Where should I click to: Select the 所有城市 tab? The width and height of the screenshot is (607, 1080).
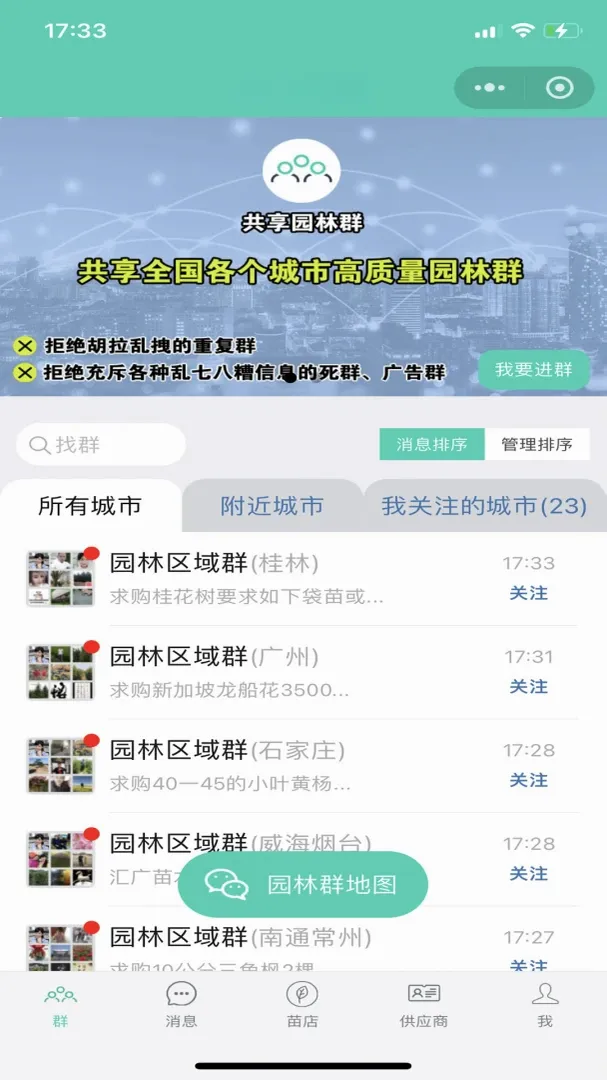point(90,506)
